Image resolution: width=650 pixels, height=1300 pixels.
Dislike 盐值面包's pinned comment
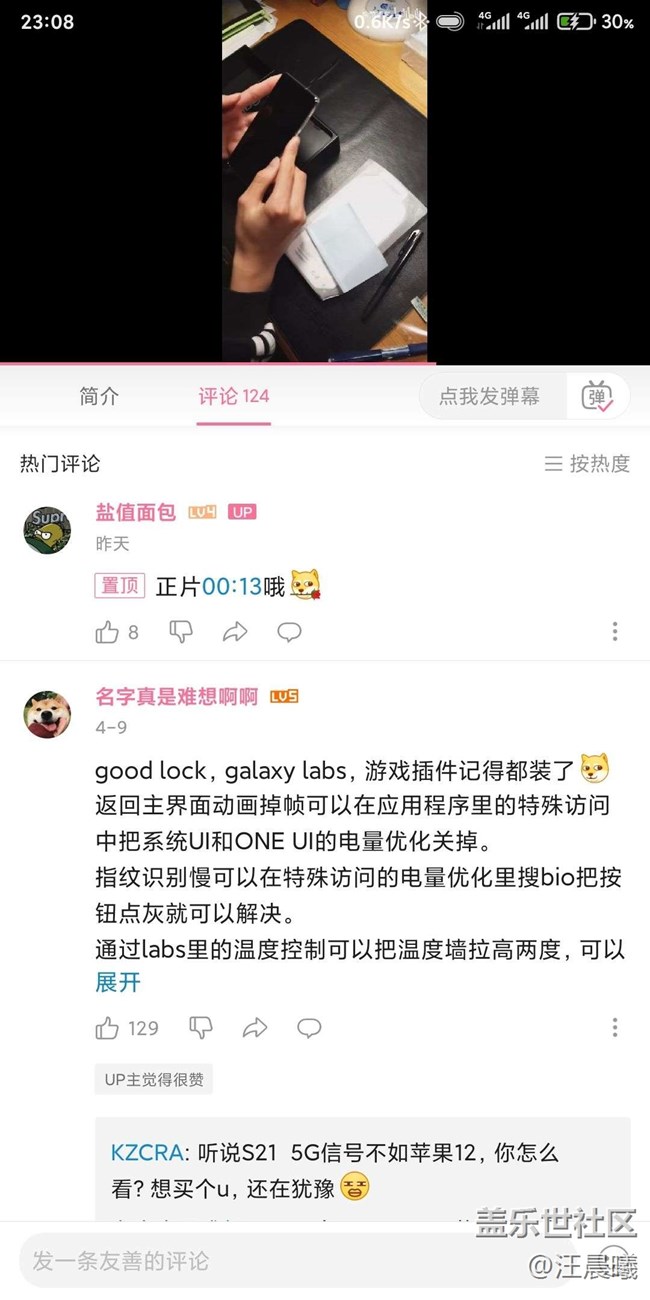coord(181,632)
